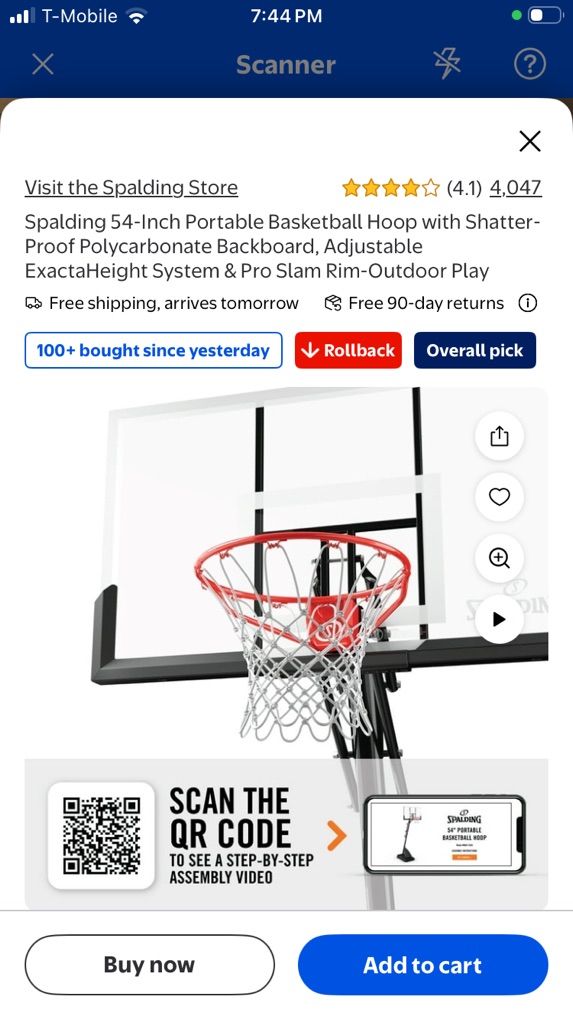The height and width of the screenshot is (1020, 573).
Task: Add the hoop to favorites
Action: [499, 496]
